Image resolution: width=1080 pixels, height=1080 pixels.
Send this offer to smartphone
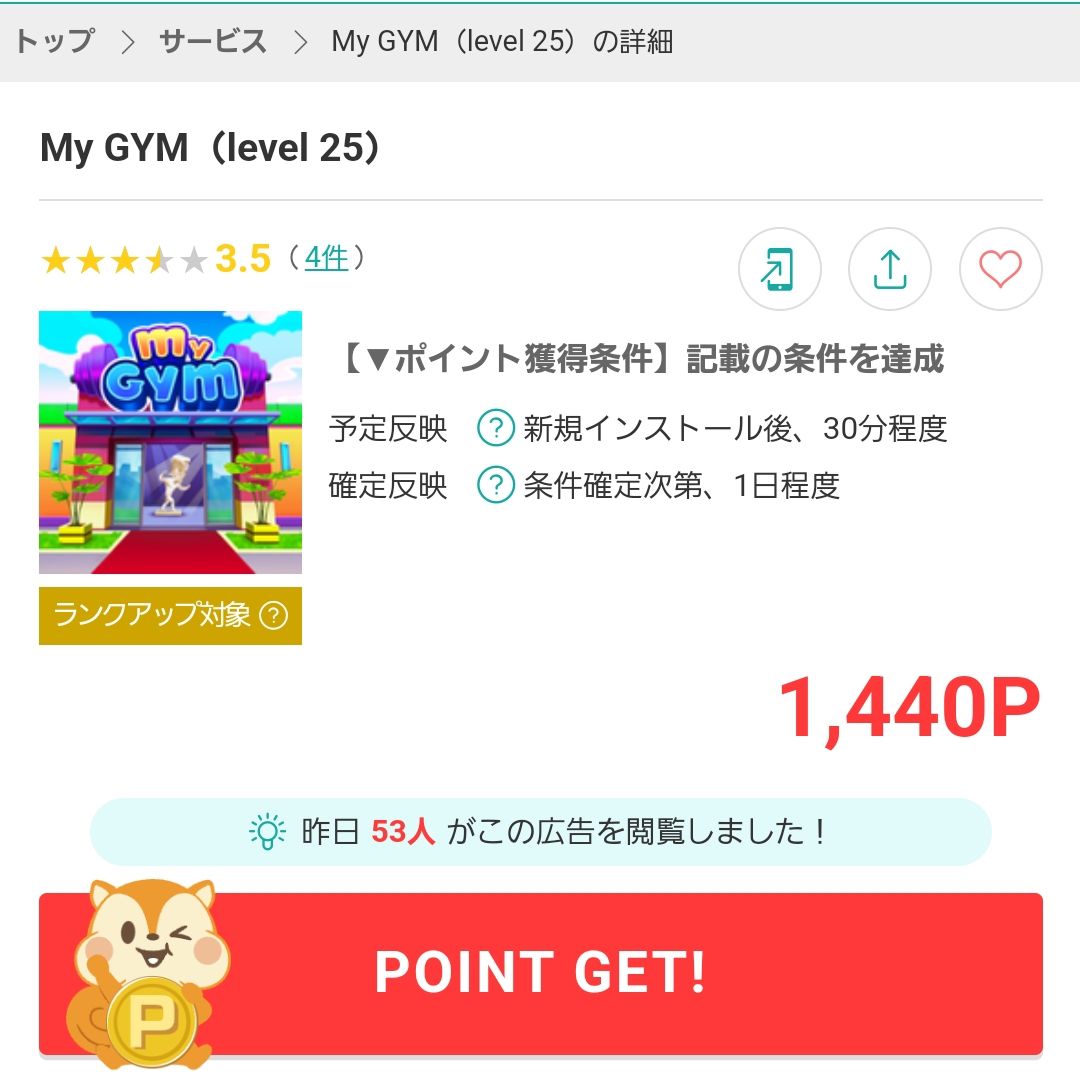pyautogui.click(x=779, y=269)
